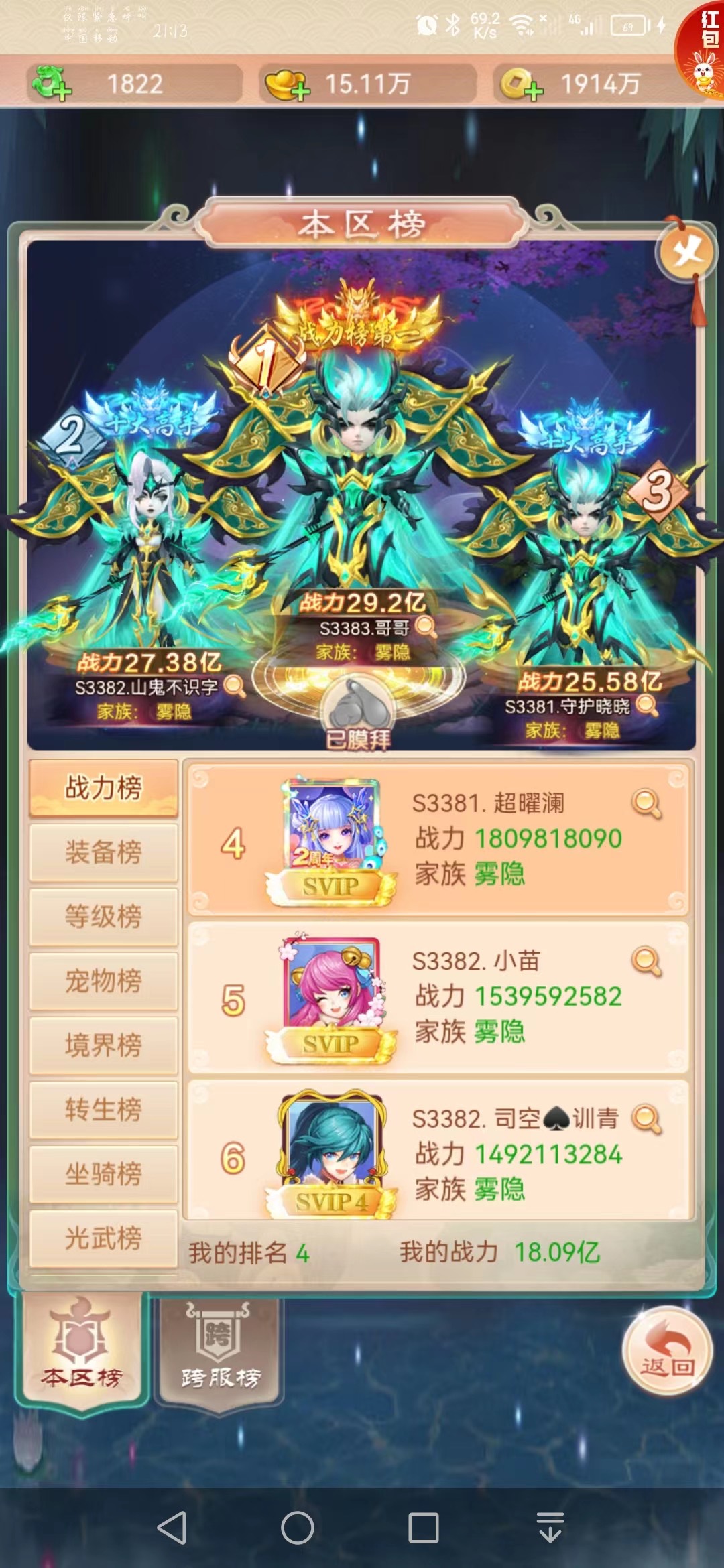This screenshot has width=724, height=1568.
Task: Open the 宠物榜 tab
Action: pos(103,981)
